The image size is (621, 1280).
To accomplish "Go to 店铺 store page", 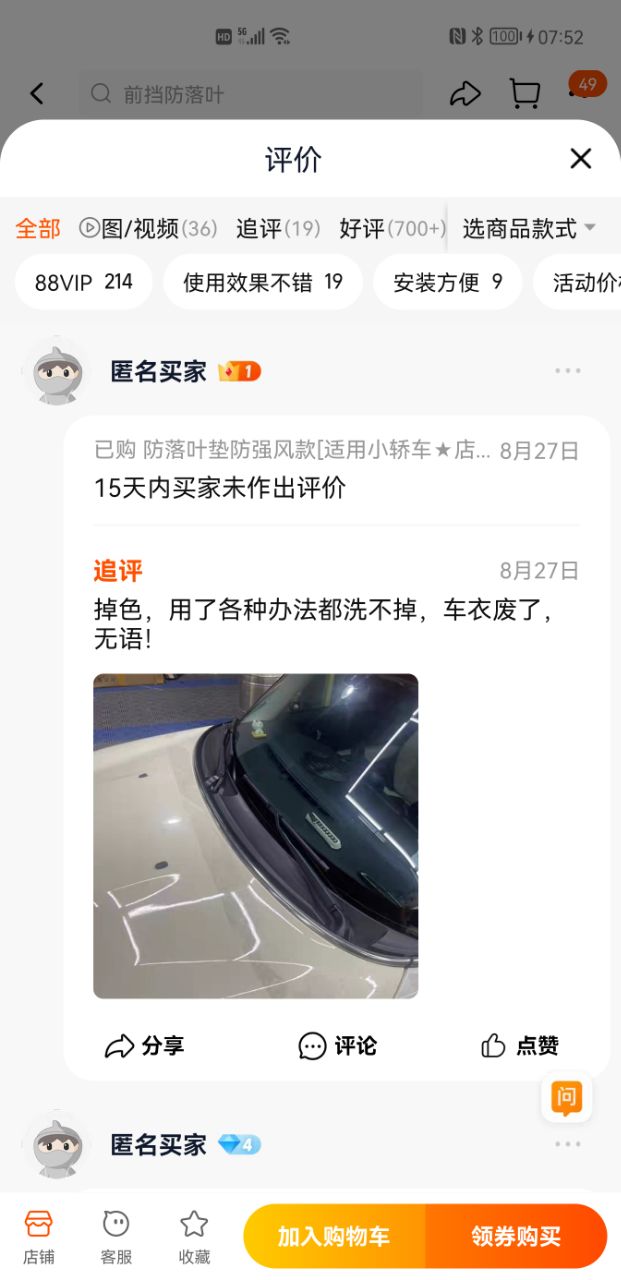I will pos(39,1236).
